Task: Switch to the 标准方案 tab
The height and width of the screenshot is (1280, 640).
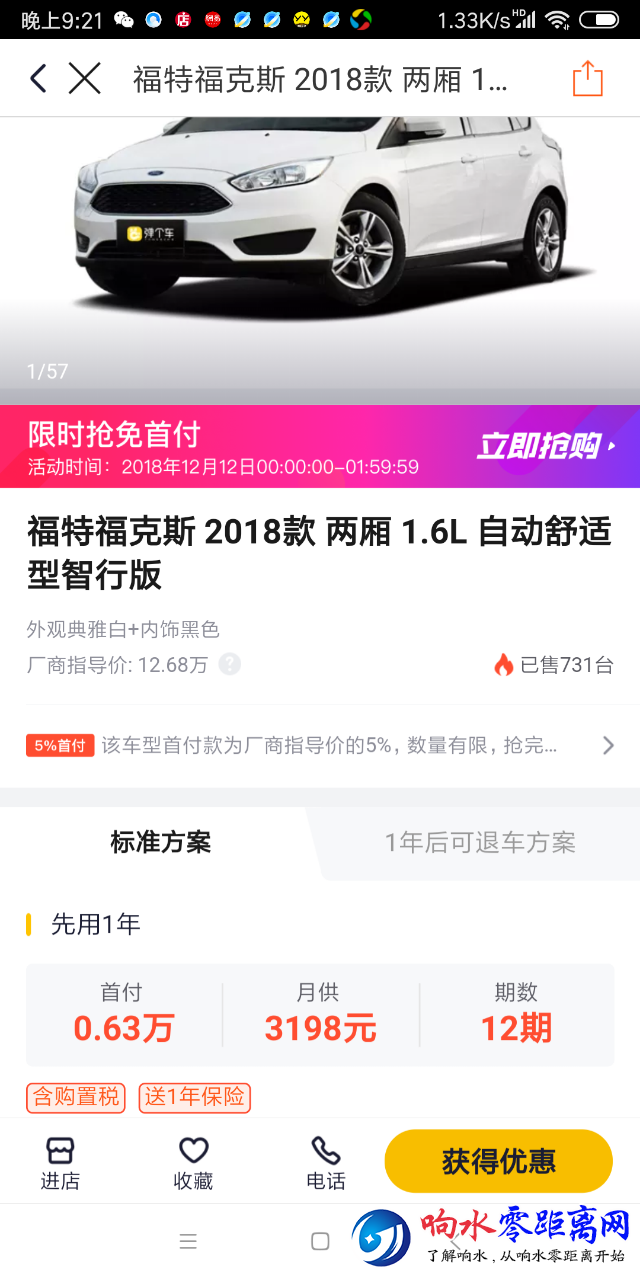Action: (x=160, y=842)
